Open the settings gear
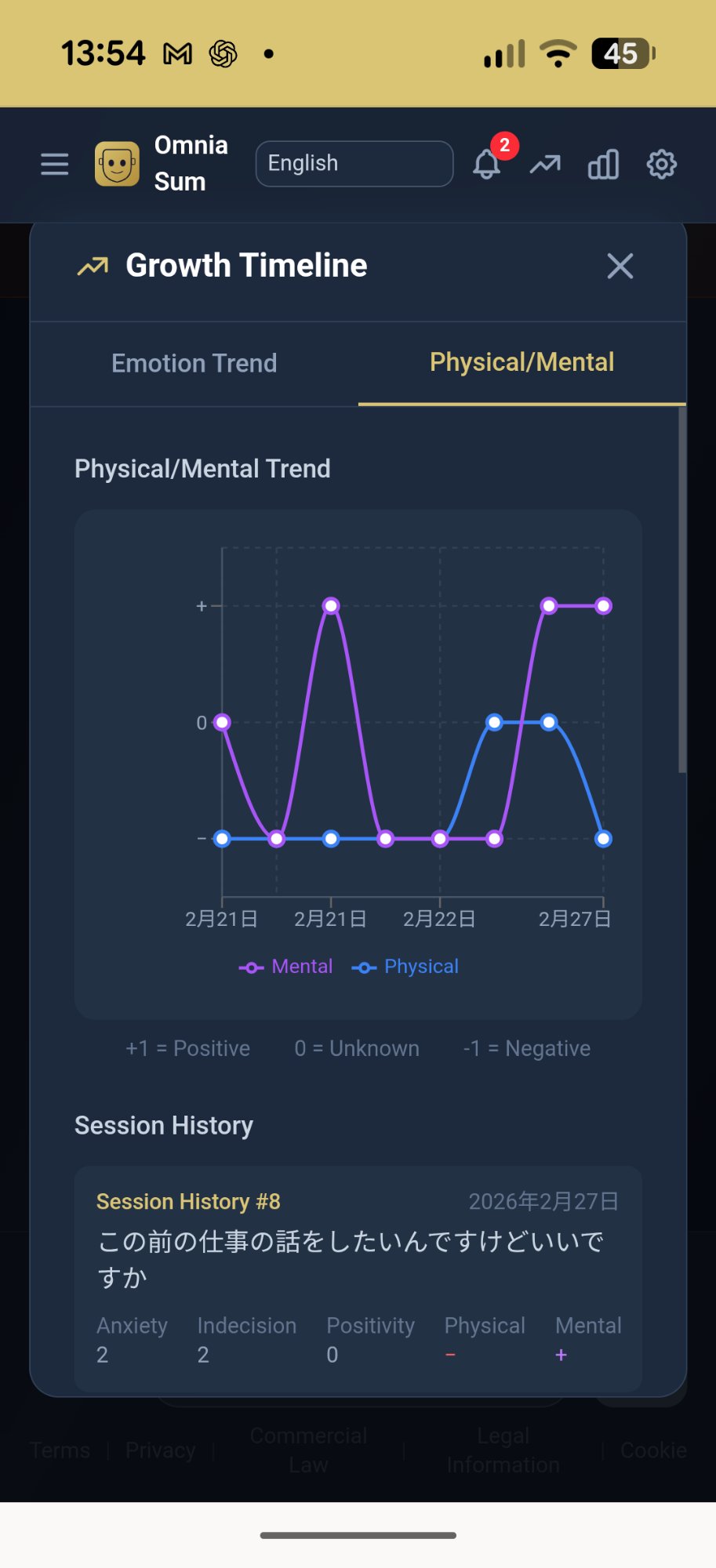Image resolution: width=716 pixels, height=1568 pixels. [x=661, y=165]
